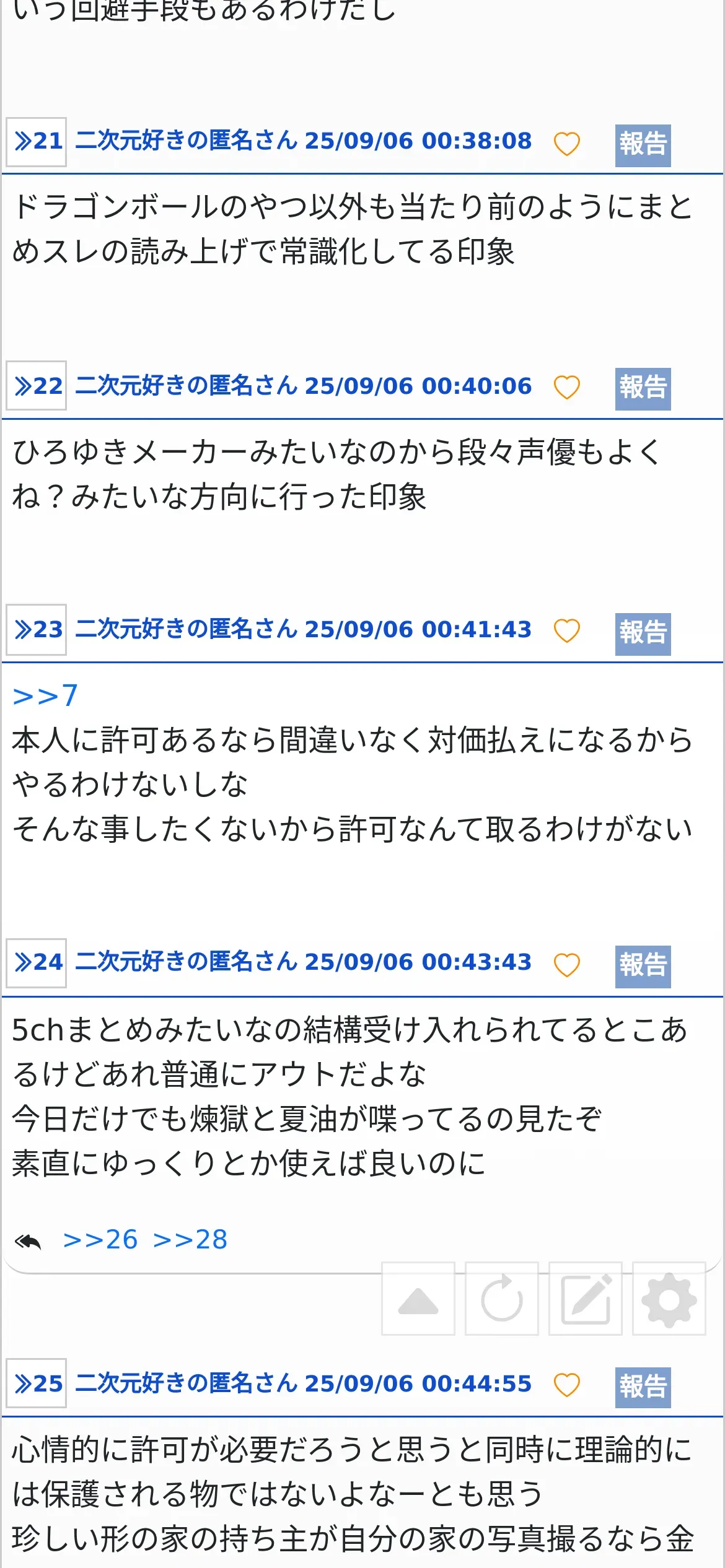Jump to top with the up arrow
The image size is (725, 1568).
tap(418, 1299)
